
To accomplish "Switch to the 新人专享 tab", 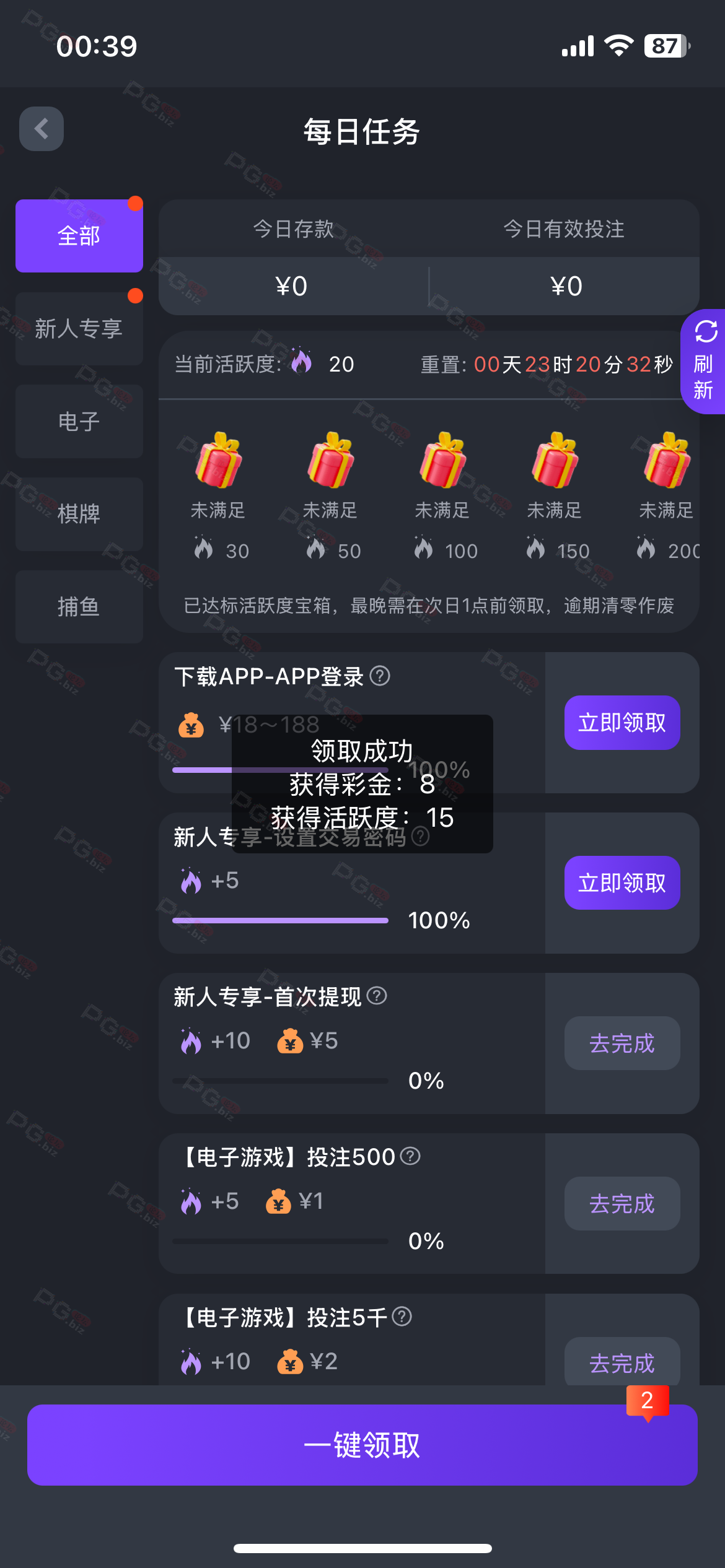I will (79, 329).
